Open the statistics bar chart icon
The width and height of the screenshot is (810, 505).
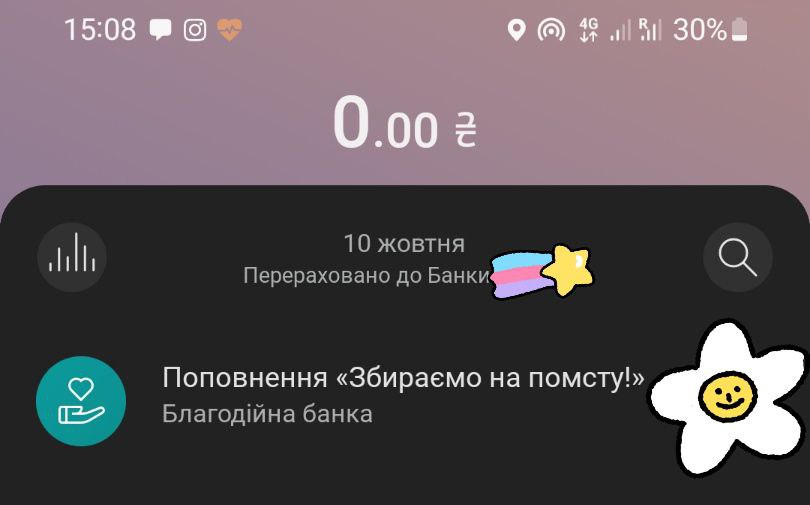click(72, 258)
